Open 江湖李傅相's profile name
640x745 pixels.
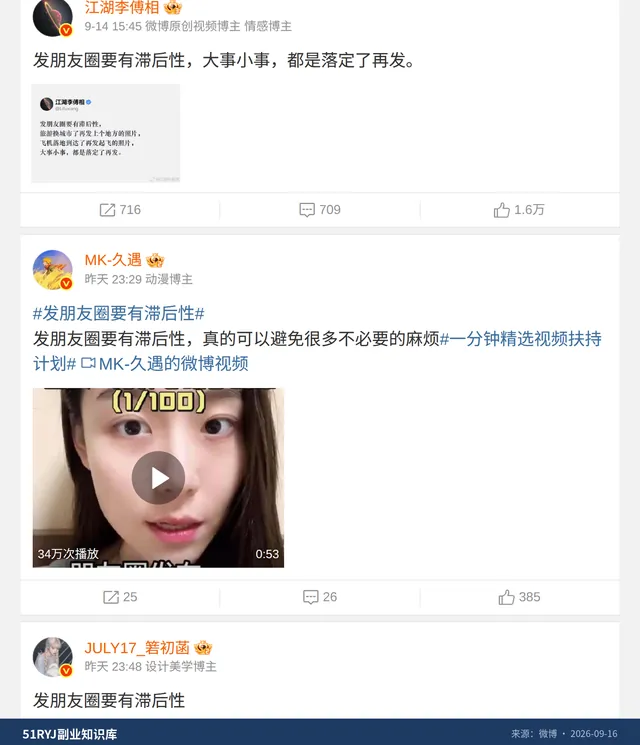[x=122, y=8]
